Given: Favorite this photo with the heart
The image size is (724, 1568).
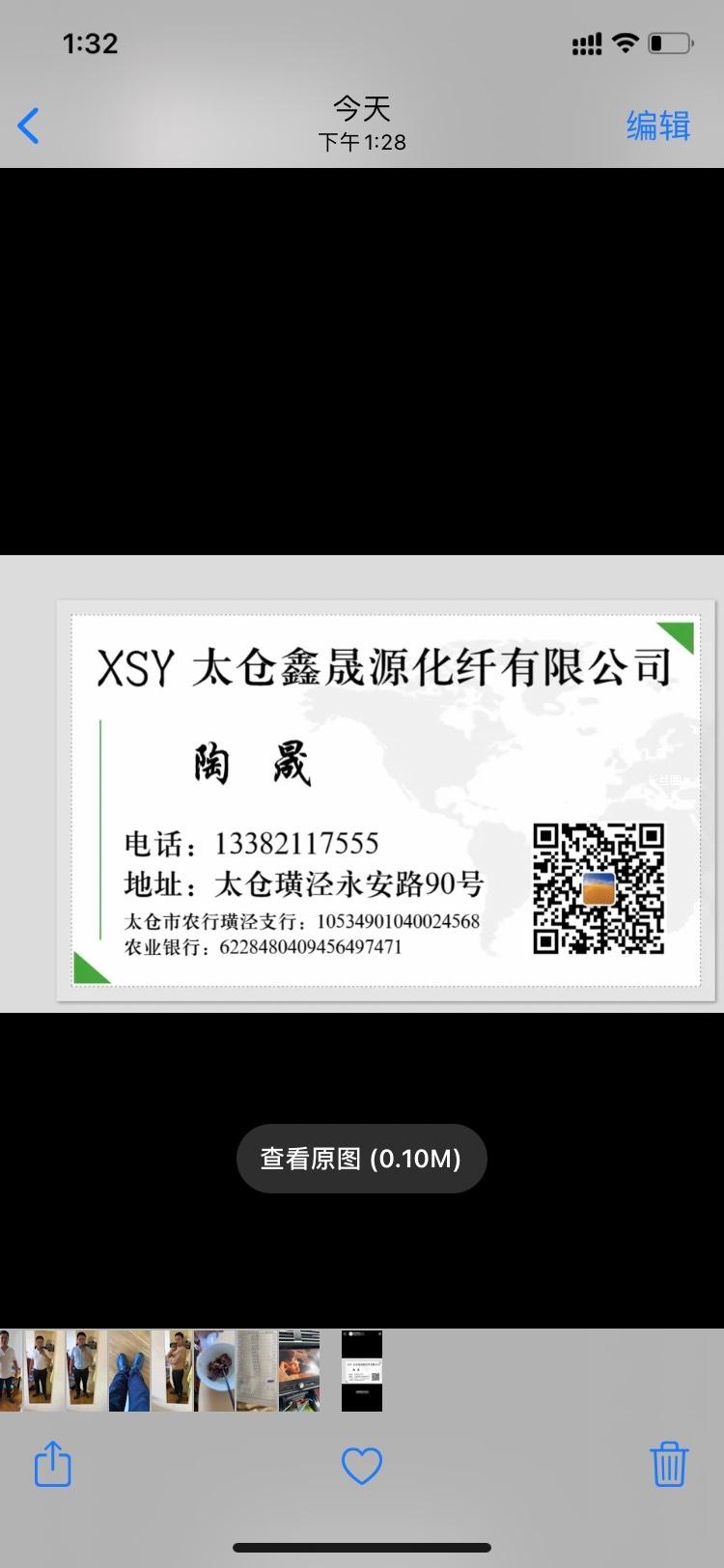Looking at the screenshot, I should click(x=362, y=1466).
